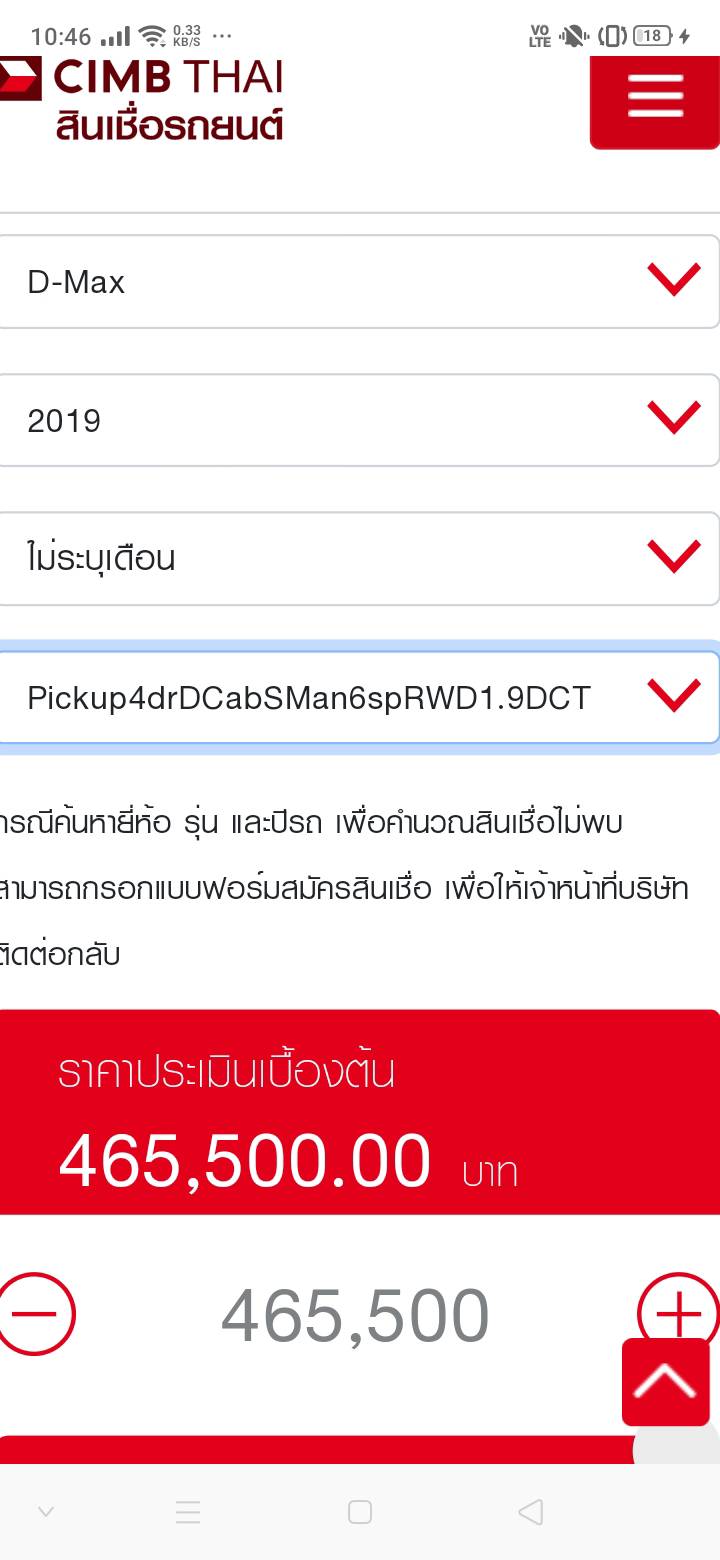Jump back to top of page

coord(665,1382)
